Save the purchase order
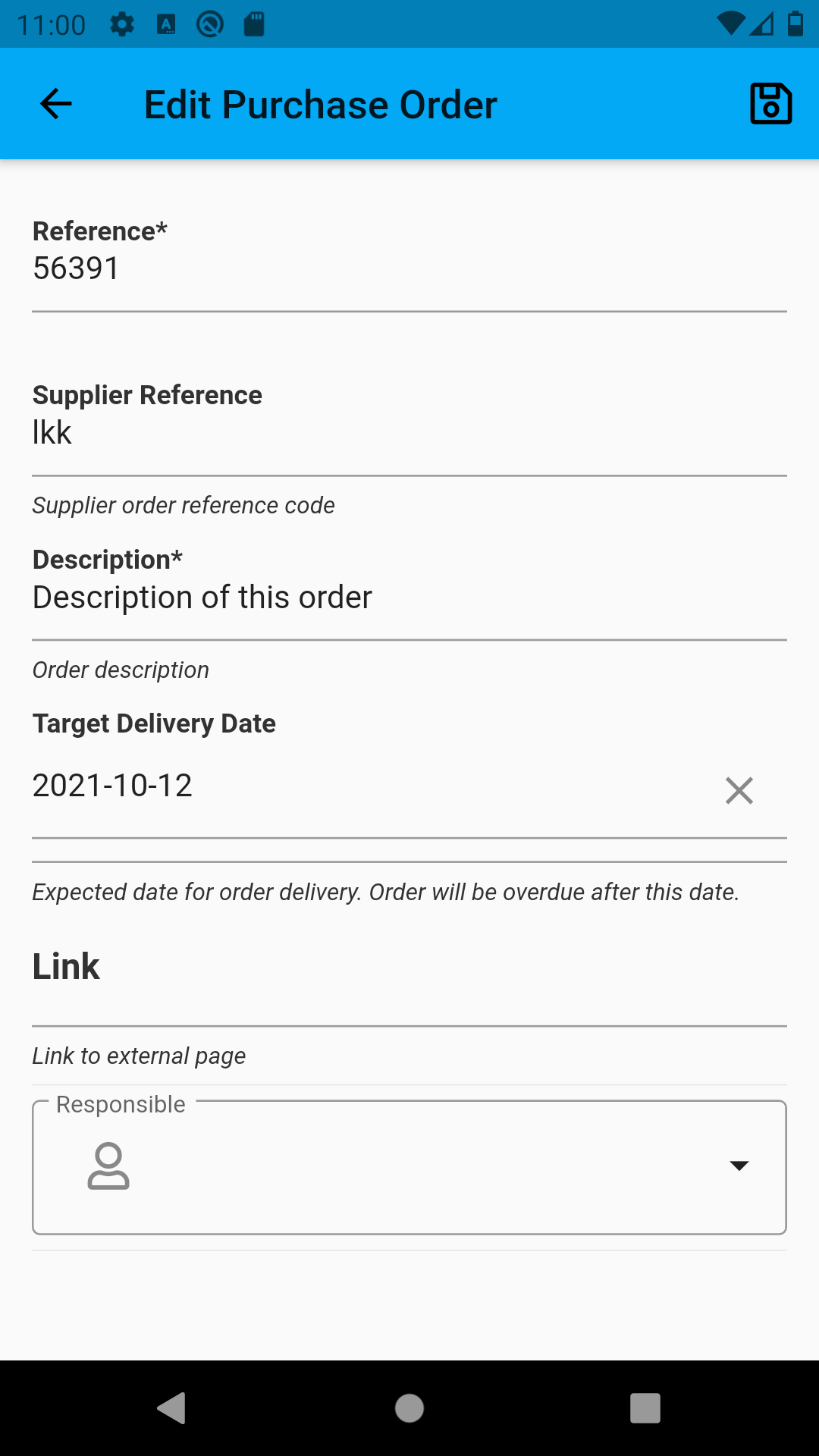 click(770, 104)
